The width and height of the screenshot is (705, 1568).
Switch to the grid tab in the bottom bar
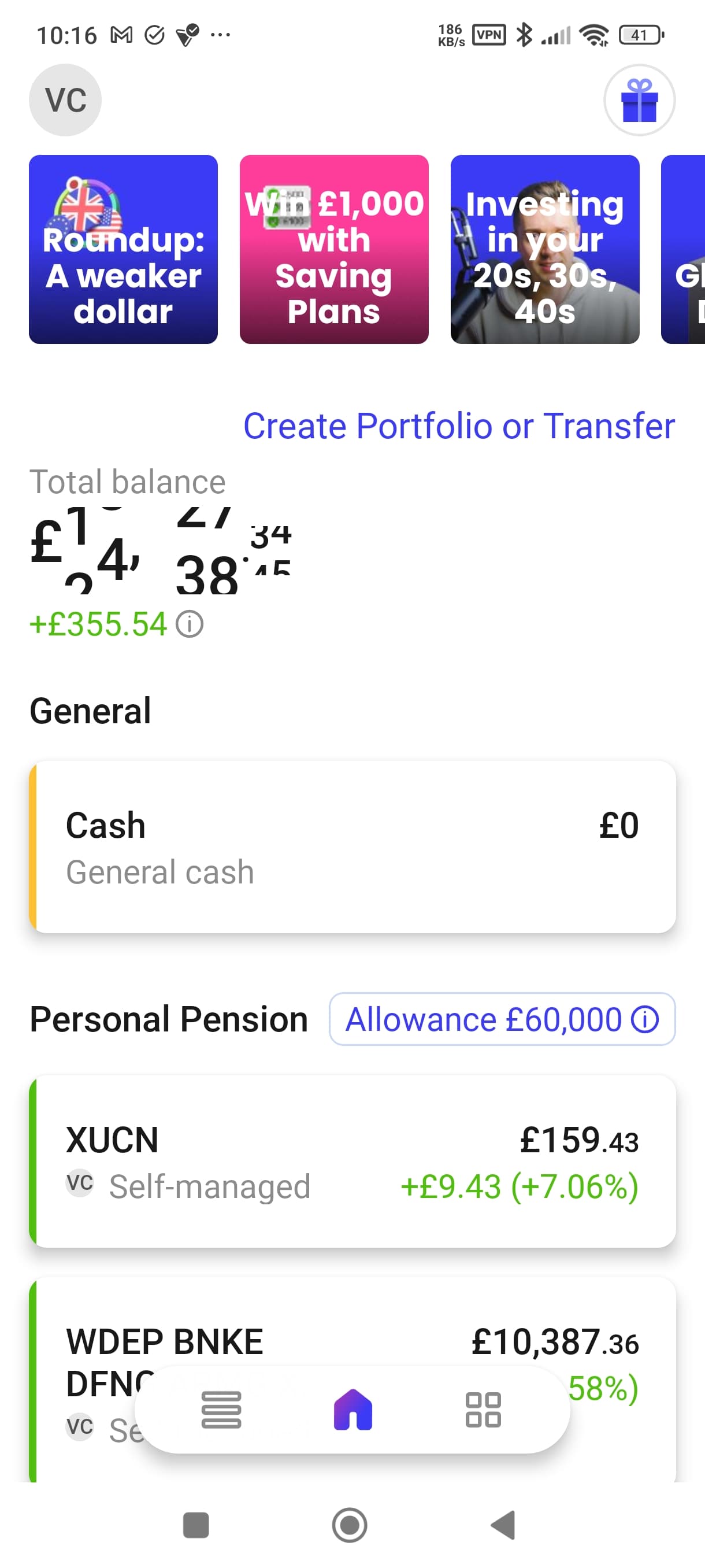[x=484, y=1410]
